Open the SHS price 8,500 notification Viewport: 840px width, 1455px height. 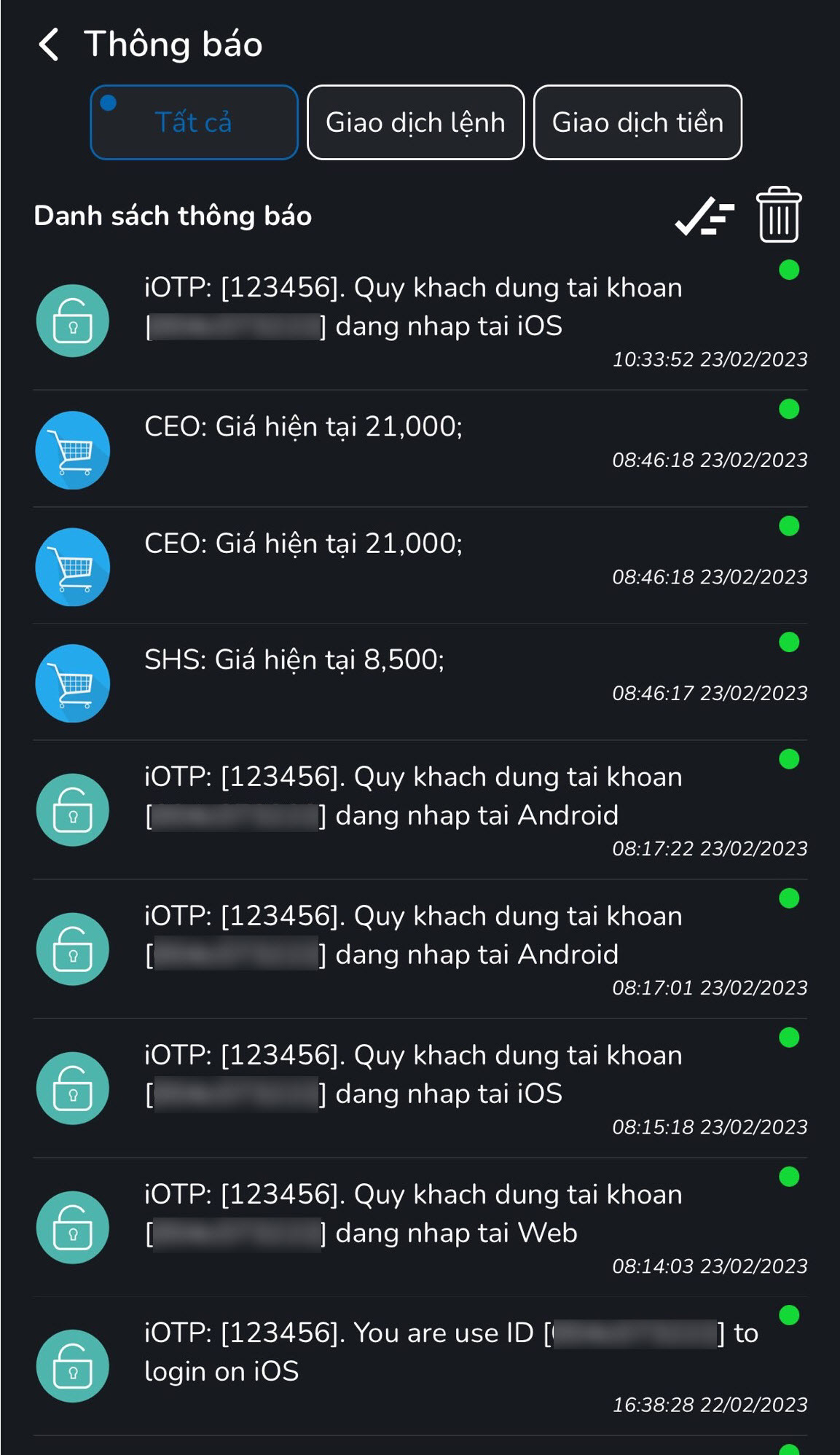(420, 683)
